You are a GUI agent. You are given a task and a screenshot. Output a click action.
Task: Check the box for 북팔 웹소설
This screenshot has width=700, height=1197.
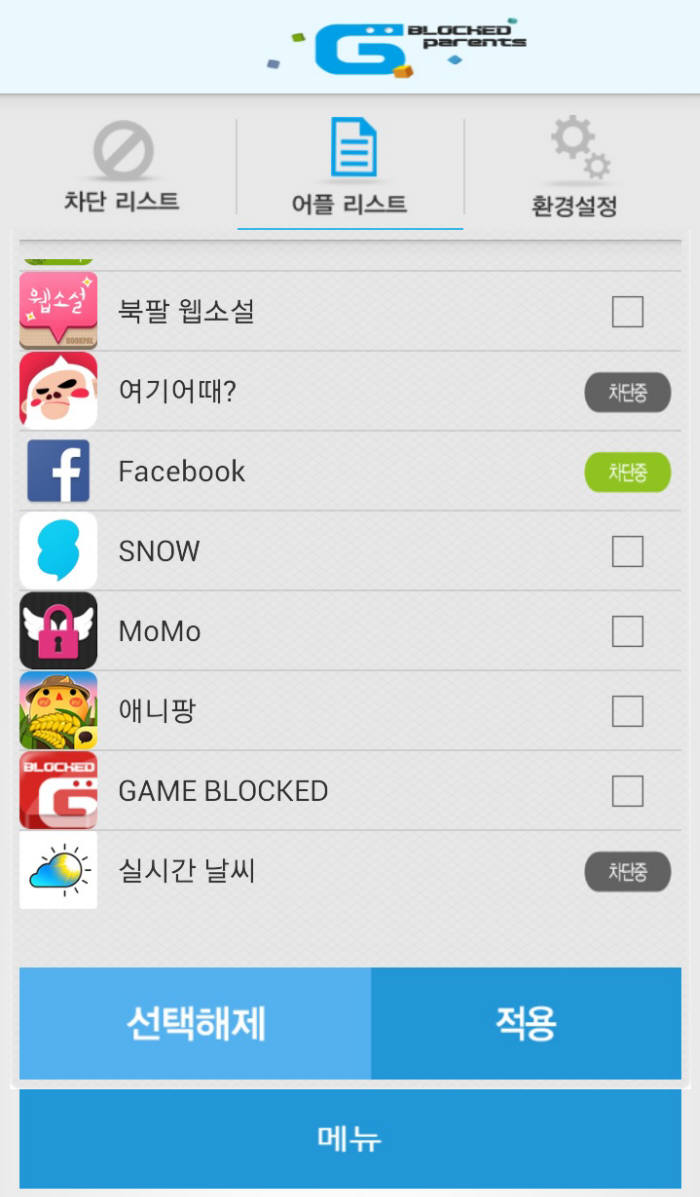(x=627, y=312)
